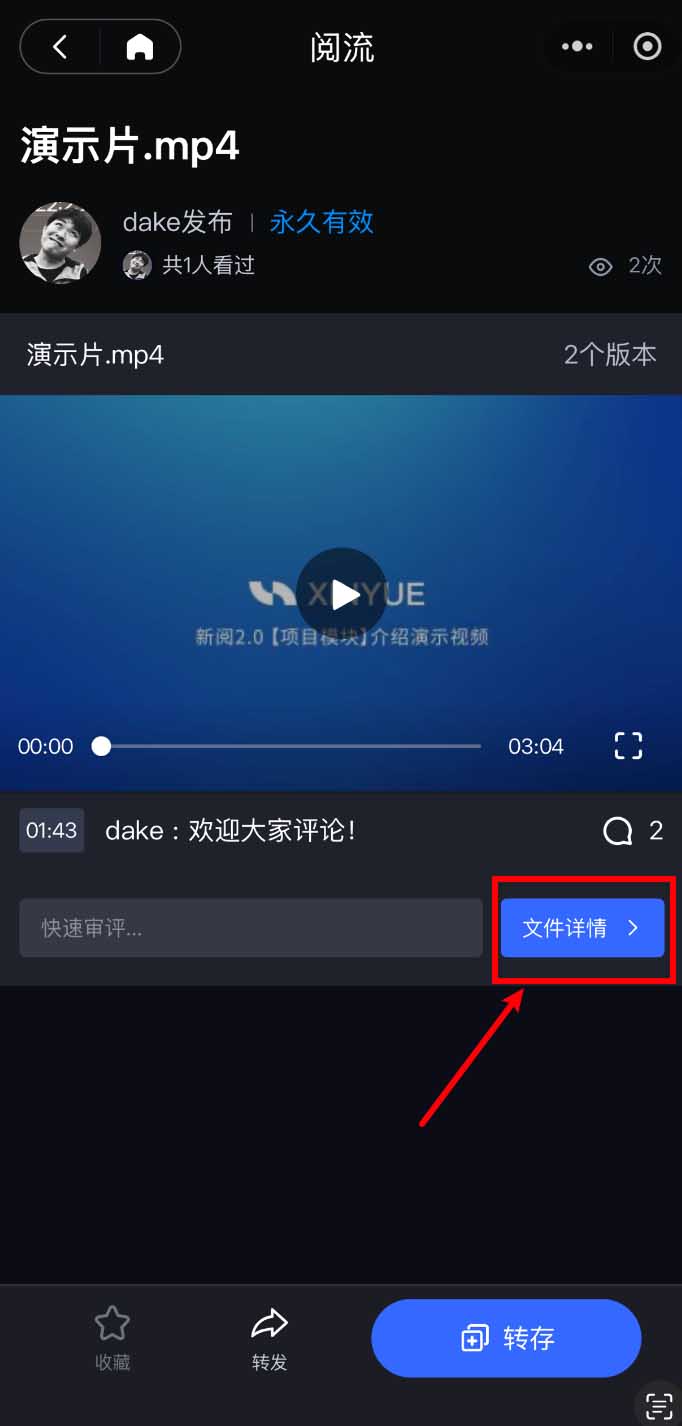The height and width of the screenshot is (1426, 682).
Task: Jump to the 01:43 comment timestamp
Action: click(x=52, y=830)
